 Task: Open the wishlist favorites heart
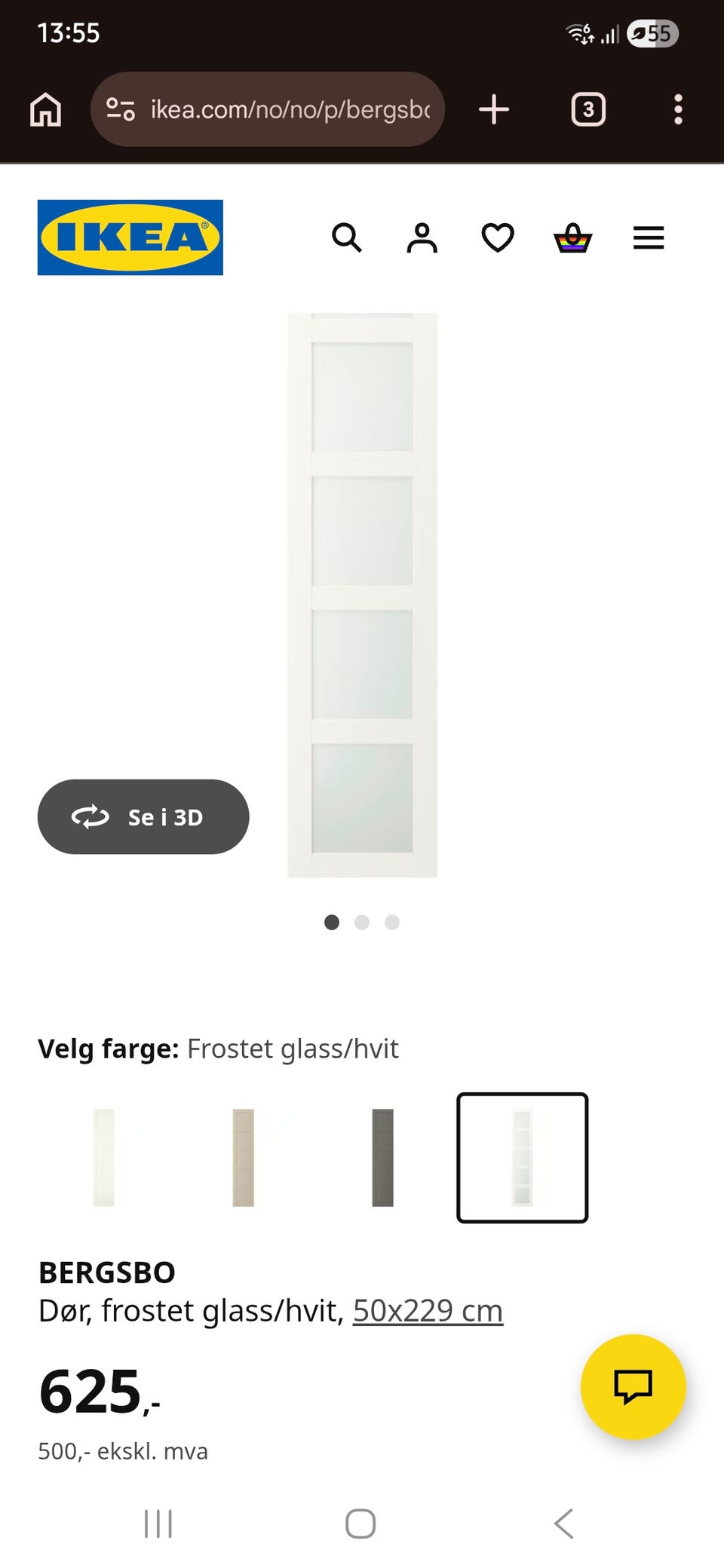(x=498, y=238)
